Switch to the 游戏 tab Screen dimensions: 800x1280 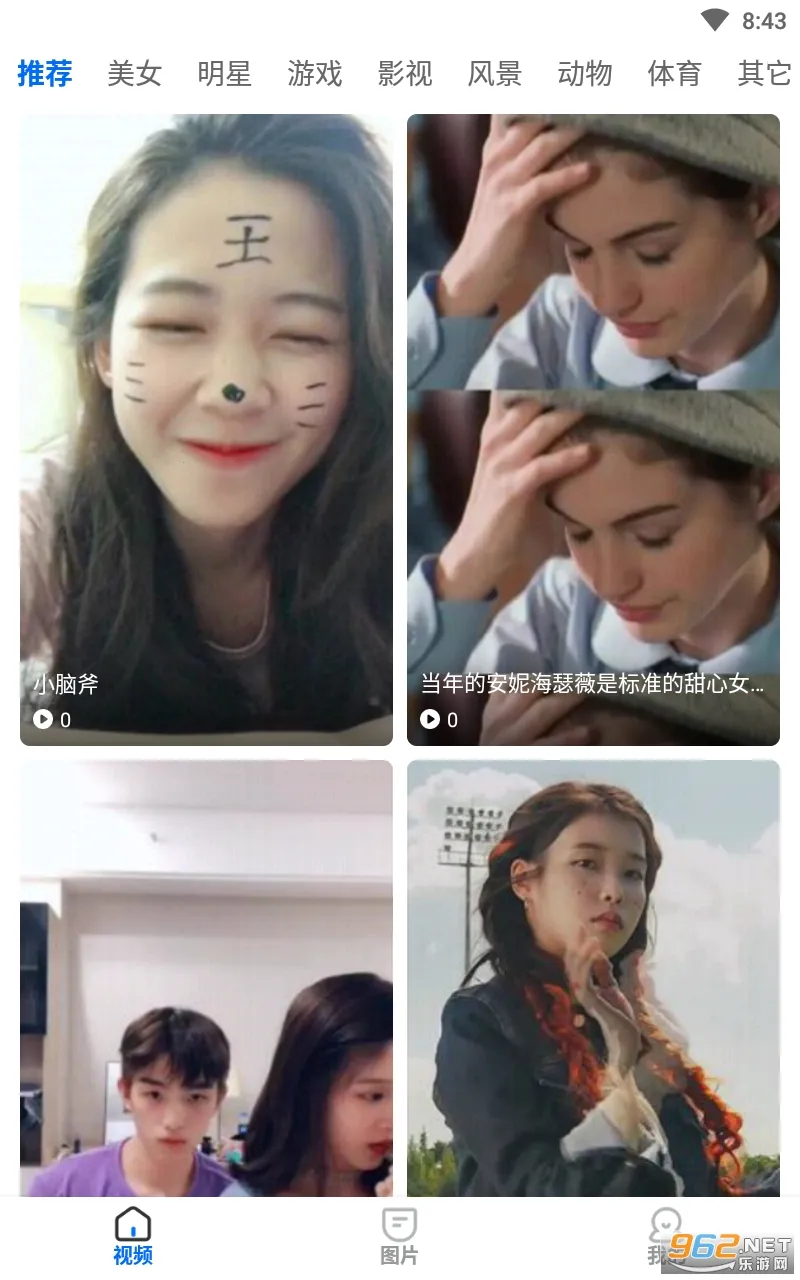314,74
